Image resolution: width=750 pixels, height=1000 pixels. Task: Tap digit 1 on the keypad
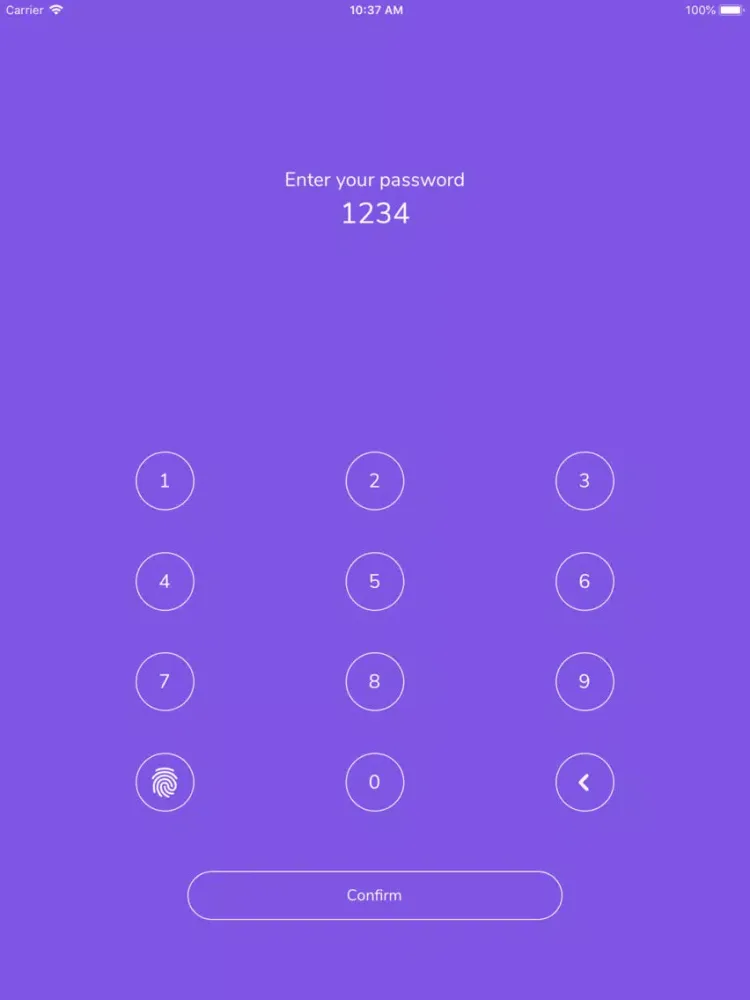[165, 481]
